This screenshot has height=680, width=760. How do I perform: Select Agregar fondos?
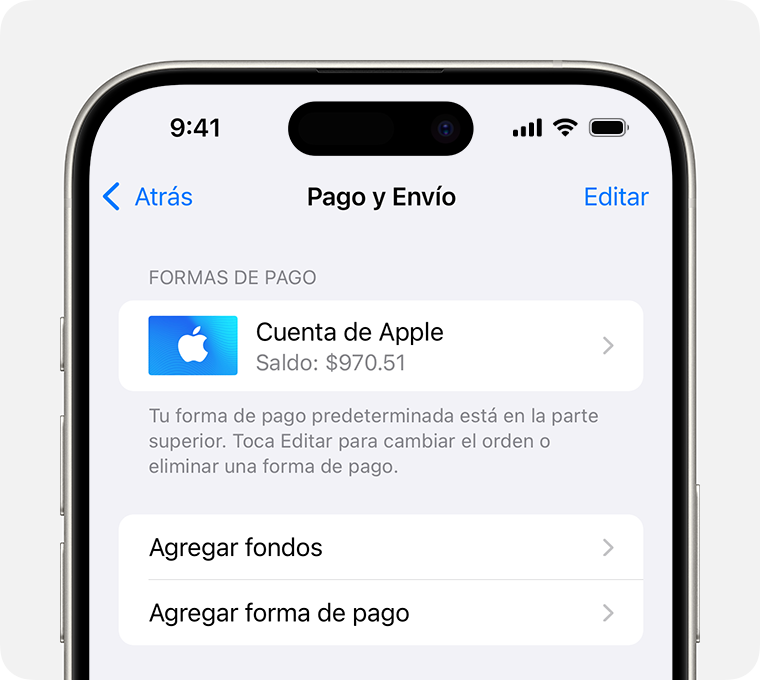(x=380, y=548)
